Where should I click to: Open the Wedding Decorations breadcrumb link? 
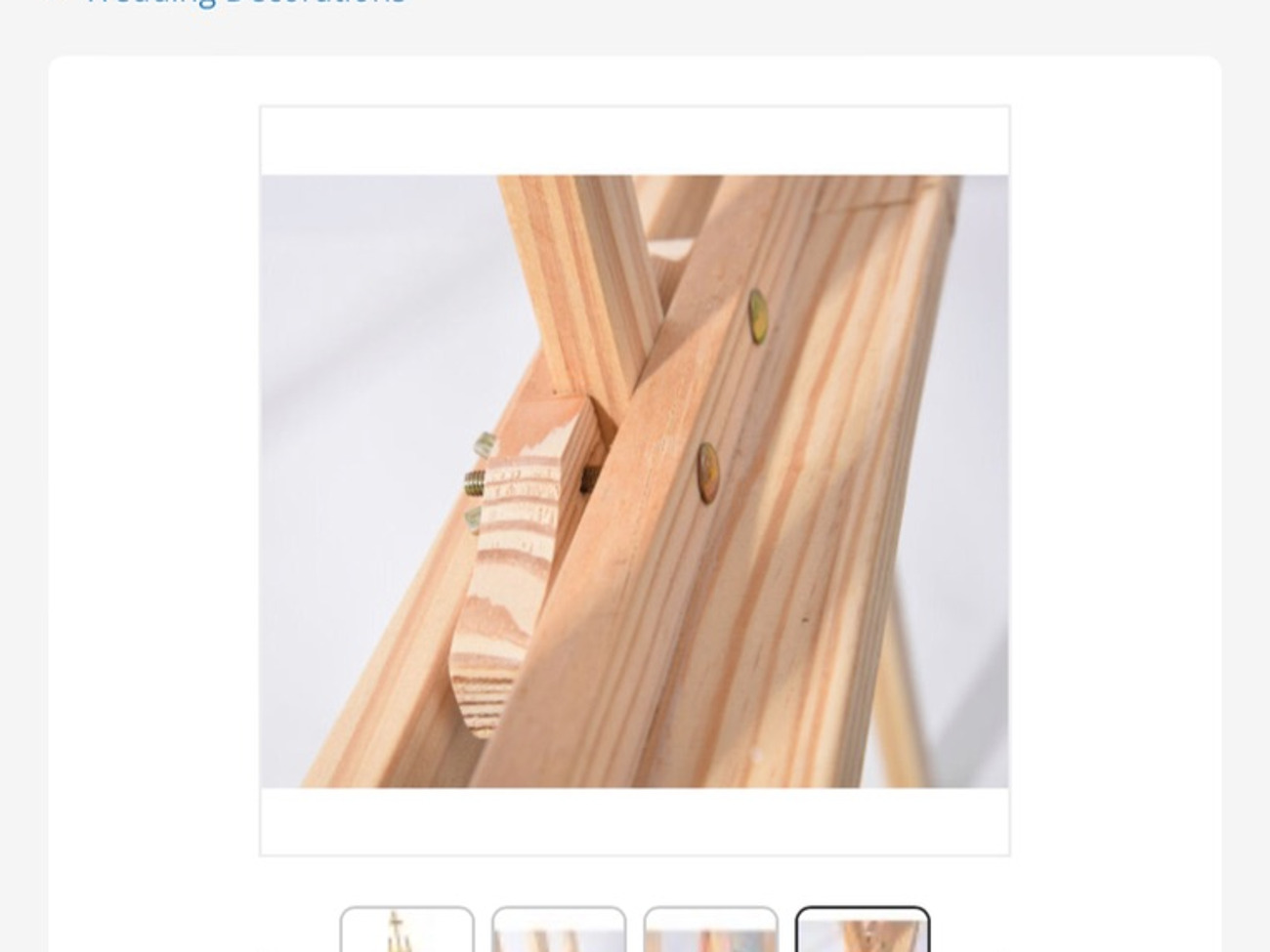(244, 3)
